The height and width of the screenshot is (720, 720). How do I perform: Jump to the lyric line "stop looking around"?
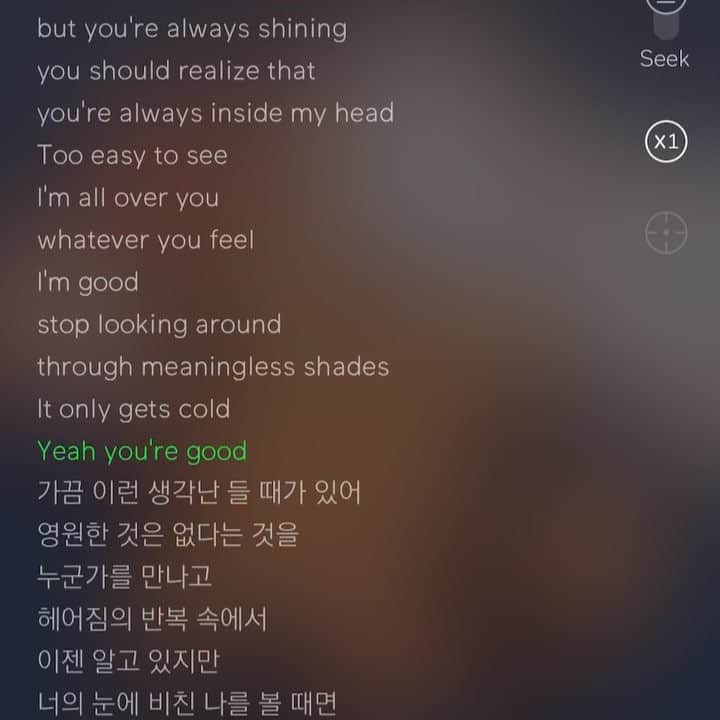(x=159, y=325)
